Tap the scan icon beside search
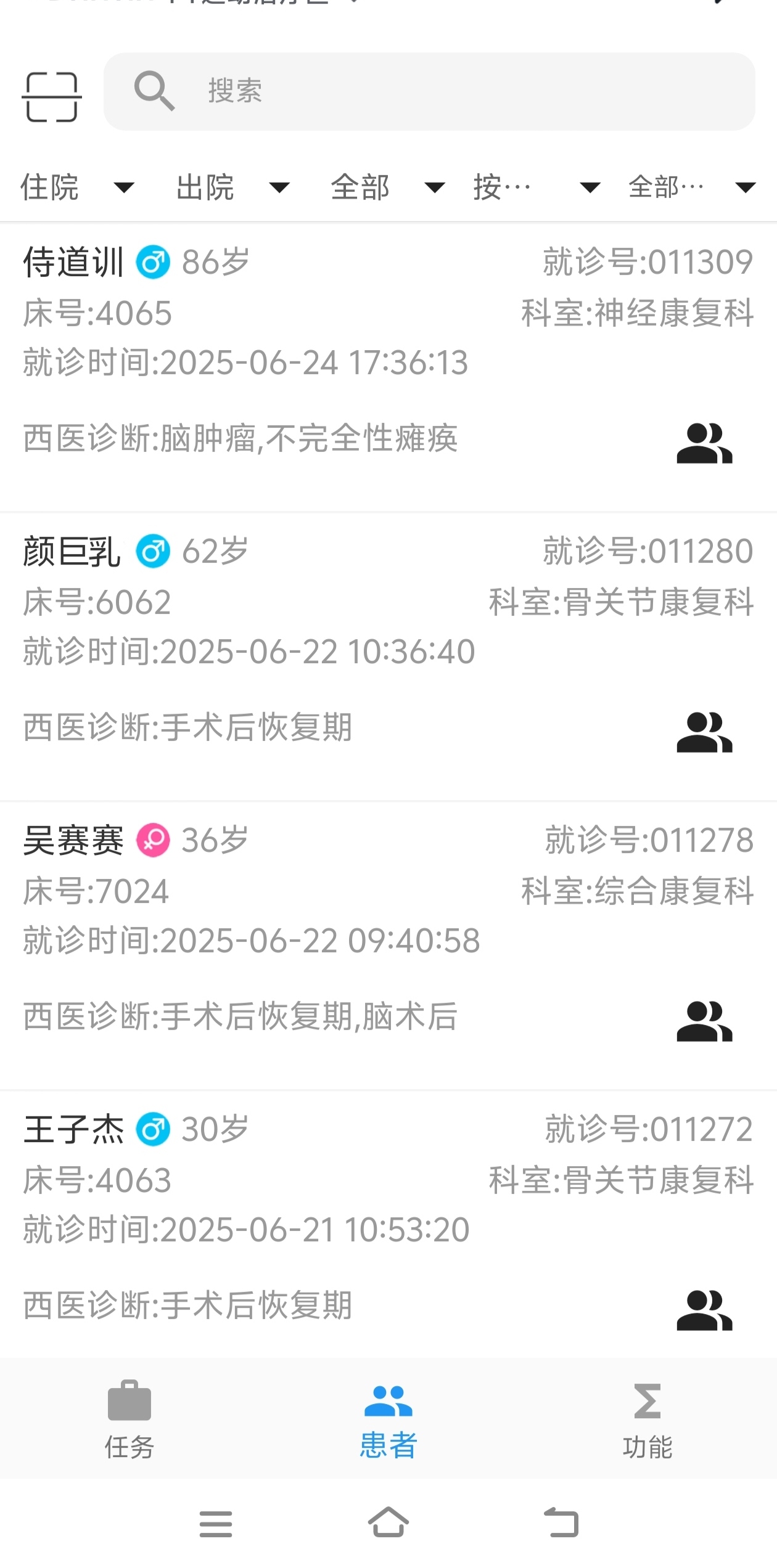Viewport: 777px width, 1568px height. coord(52,97)
